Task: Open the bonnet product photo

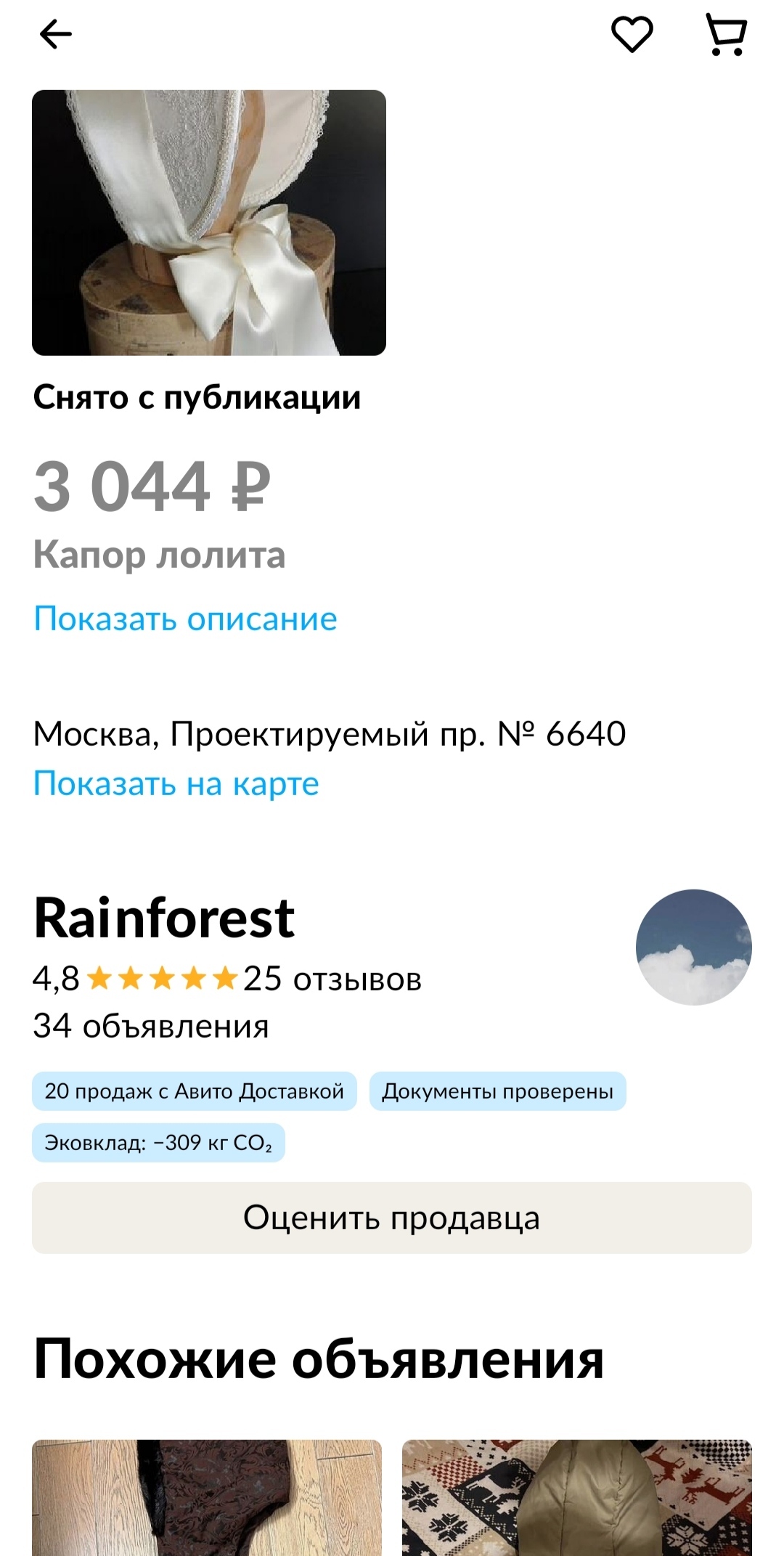Action: click(x=209, y=223)
